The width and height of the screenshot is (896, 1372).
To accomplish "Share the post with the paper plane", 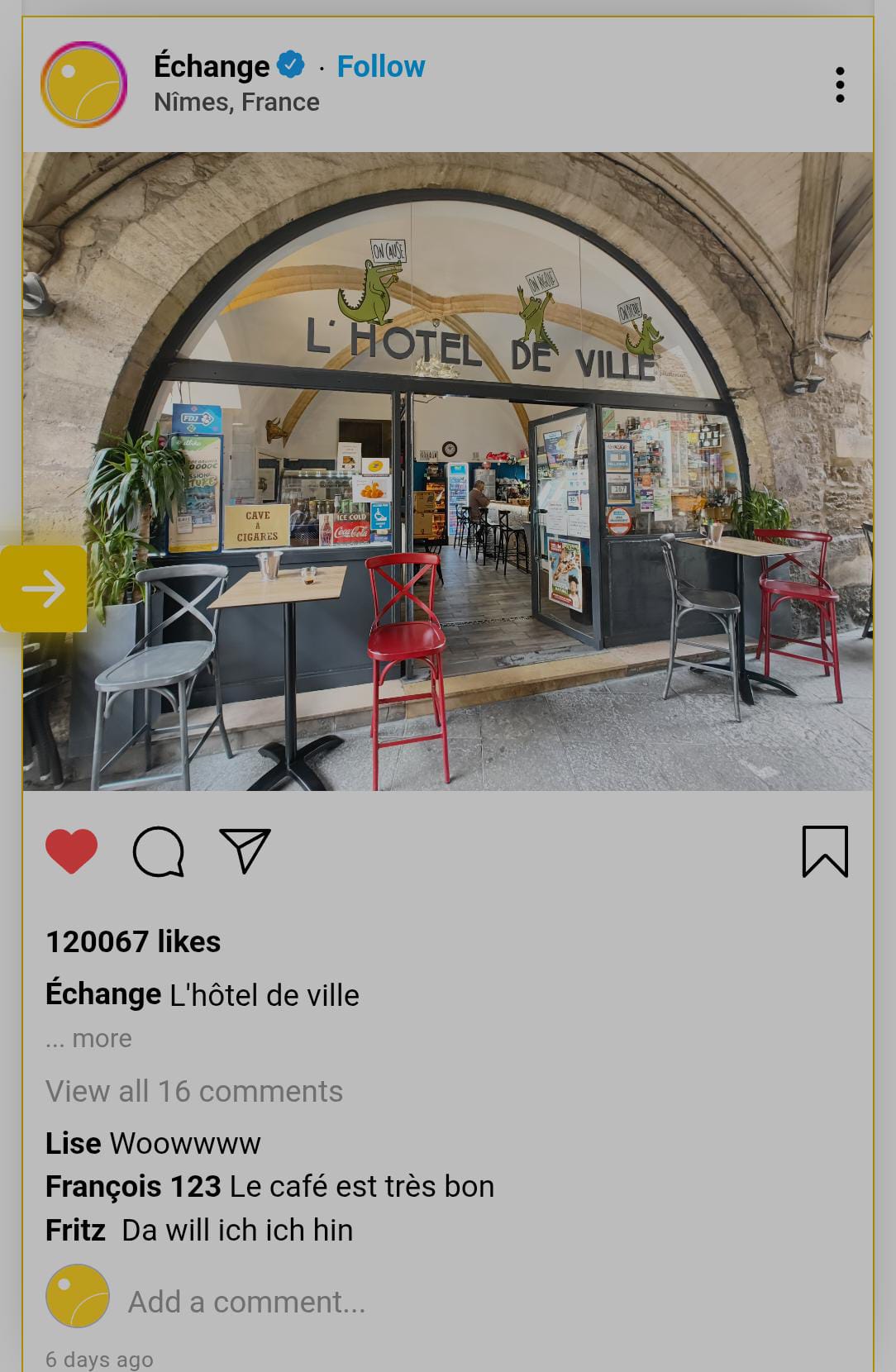I will pos(245,850).
